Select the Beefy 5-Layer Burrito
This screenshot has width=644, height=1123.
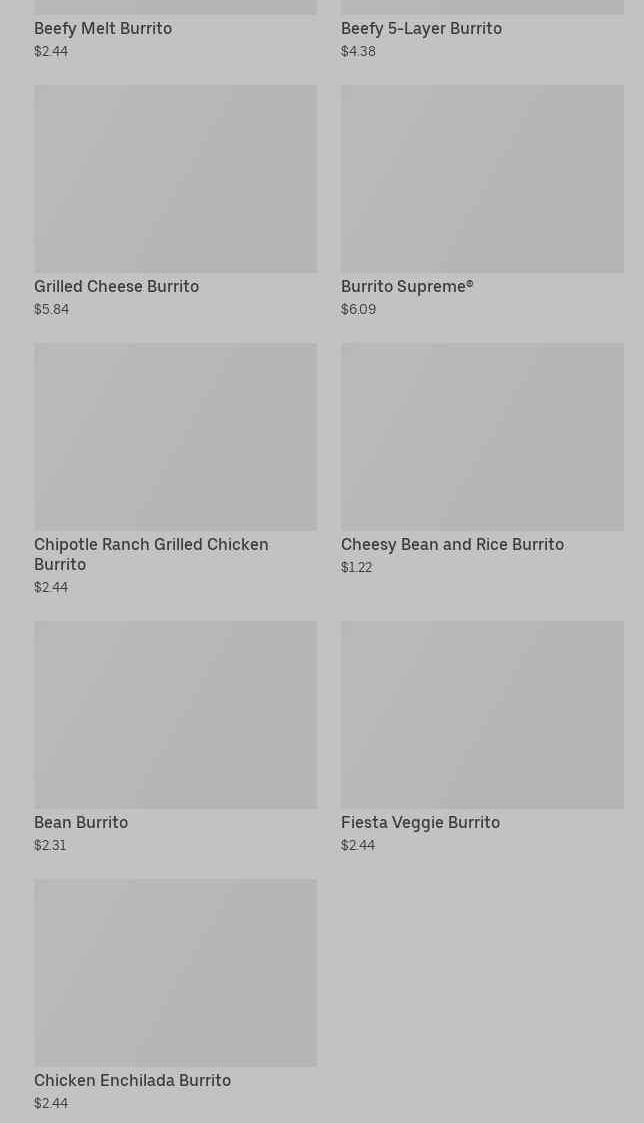[x=421, y=29]
